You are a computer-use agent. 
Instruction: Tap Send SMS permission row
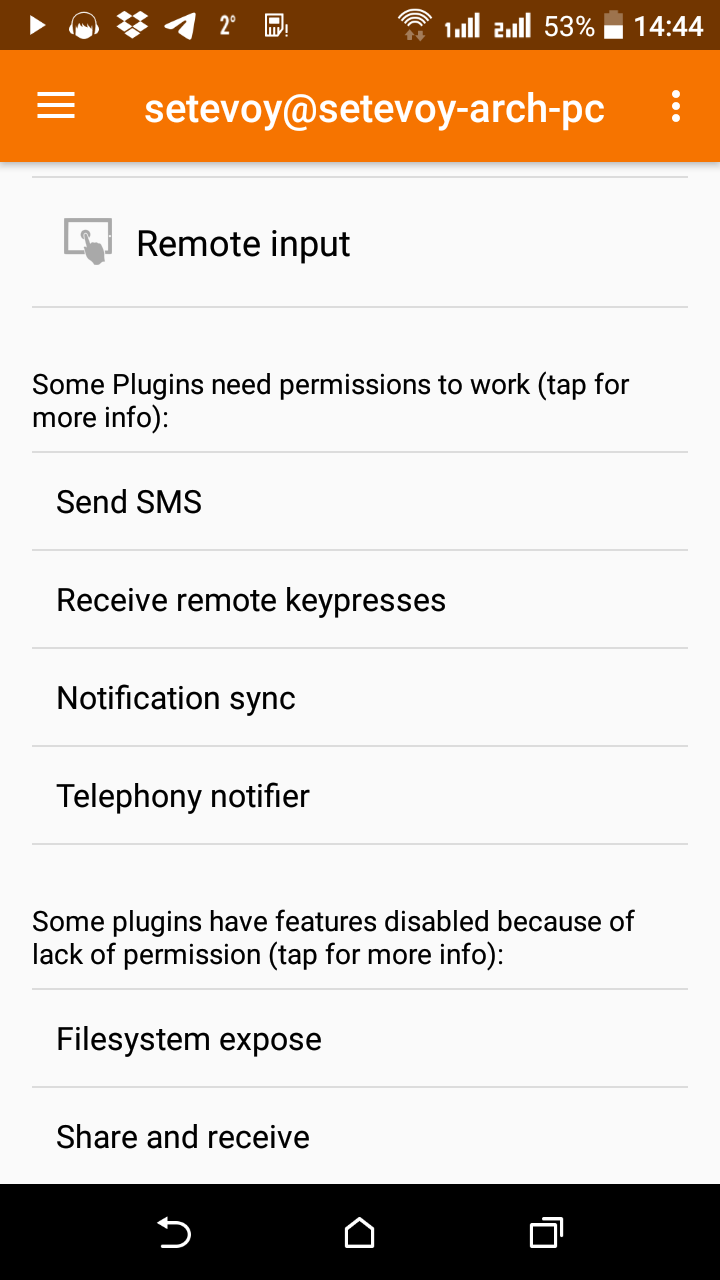[x=360, y=501]
